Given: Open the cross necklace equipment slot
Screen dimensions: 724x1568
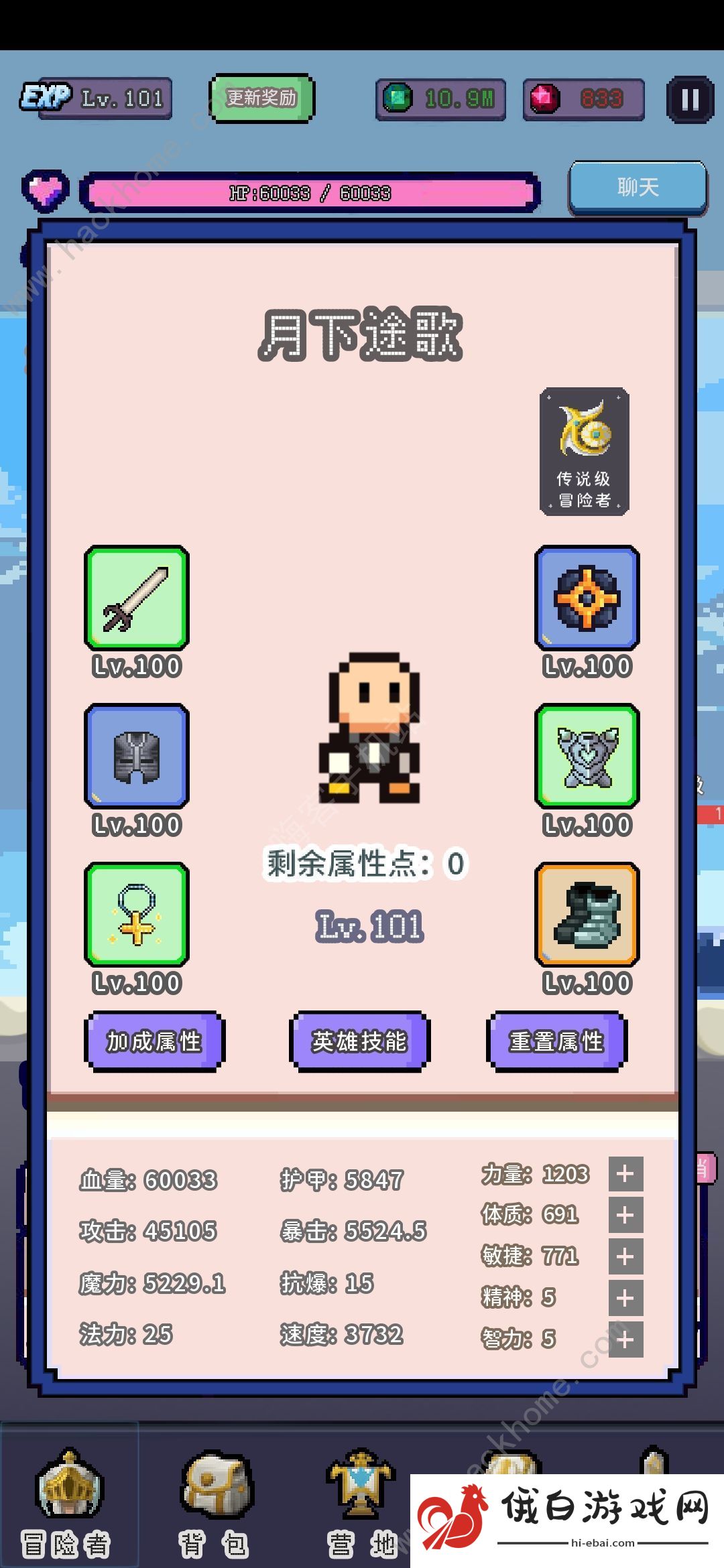Looking at the screenshot, I should click(137, 915).
